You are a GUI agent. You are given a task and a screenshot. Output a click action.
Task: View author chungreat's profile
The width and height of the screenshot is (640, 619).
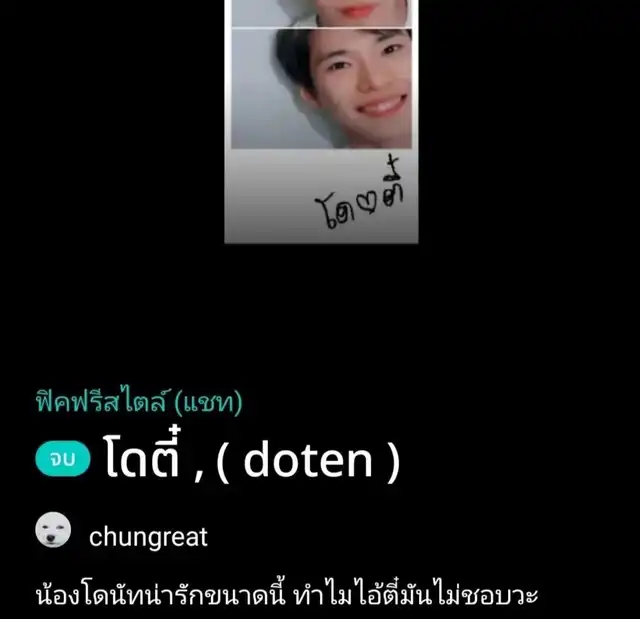click(x=147, y=536)
